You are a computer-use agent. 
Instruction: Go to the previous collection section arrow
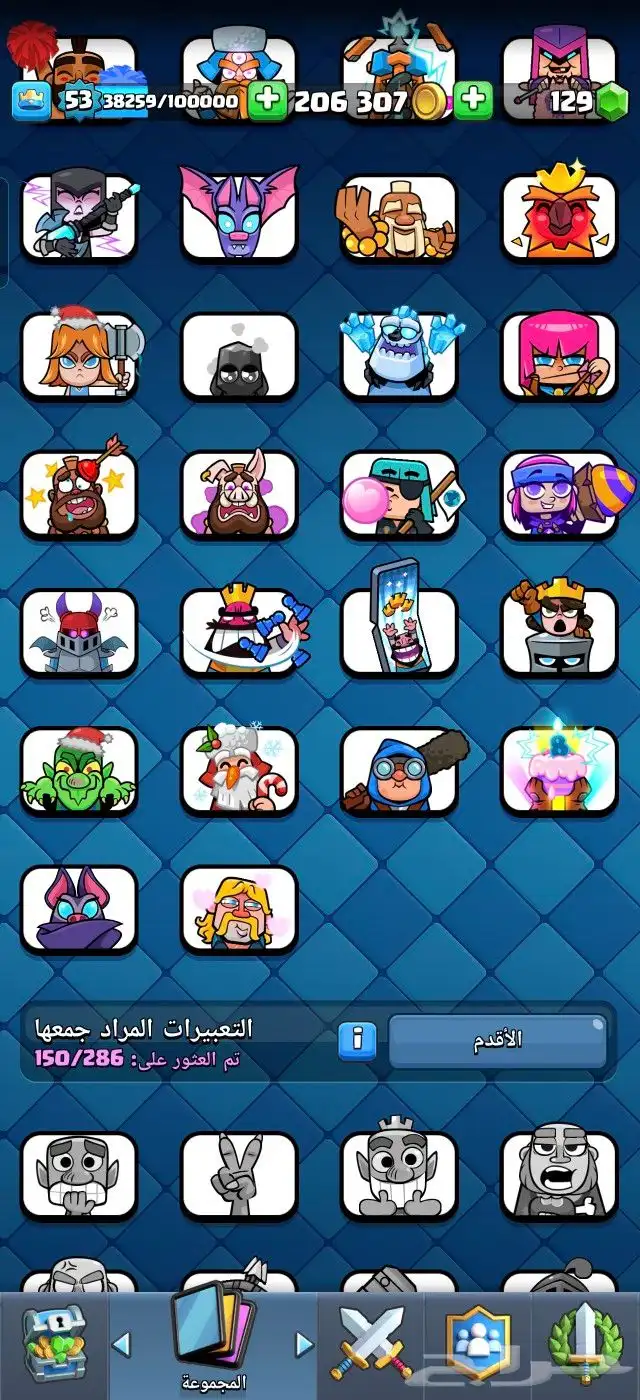pos(122,1343)
